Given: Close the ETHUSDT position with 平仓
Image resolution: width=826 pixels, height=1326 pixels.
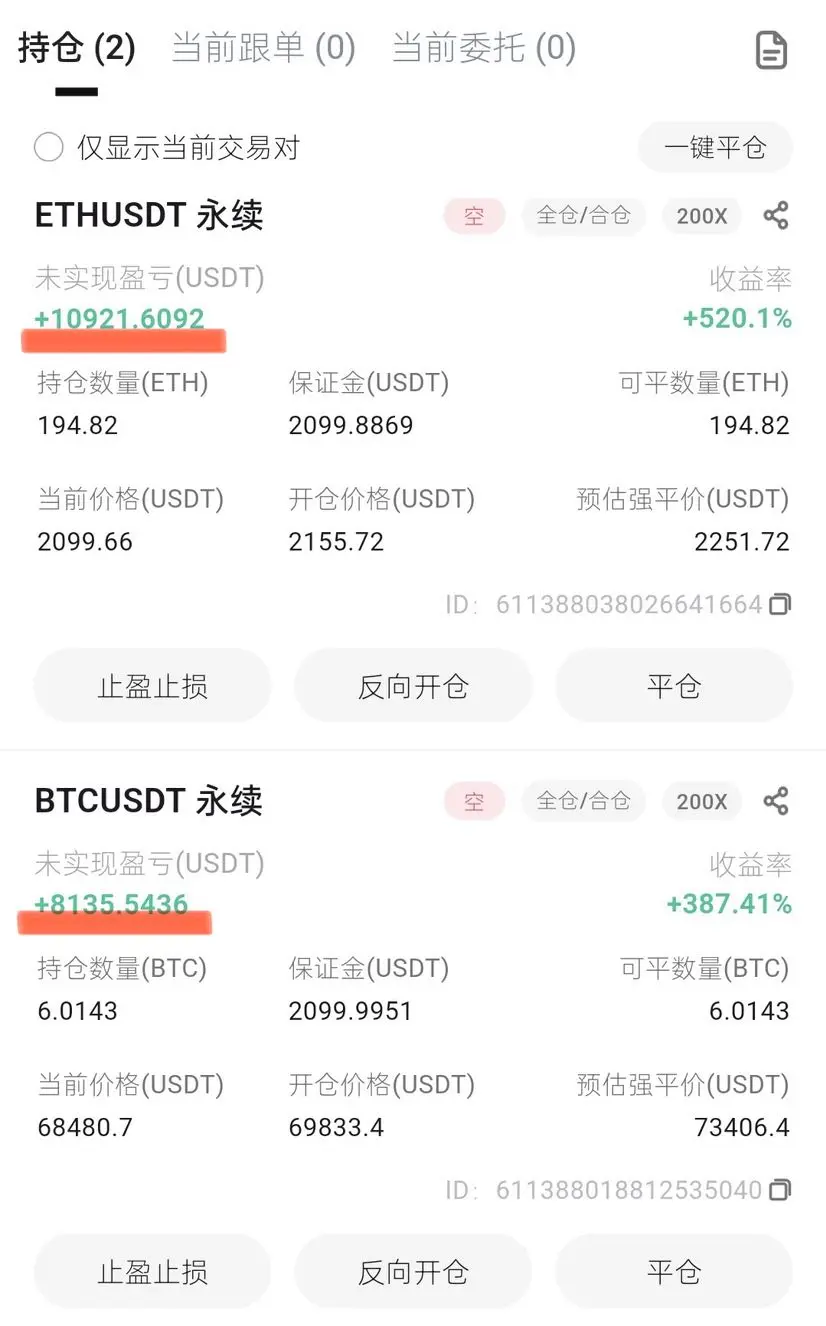Looking at the screenshot, I should coord(673,686).
